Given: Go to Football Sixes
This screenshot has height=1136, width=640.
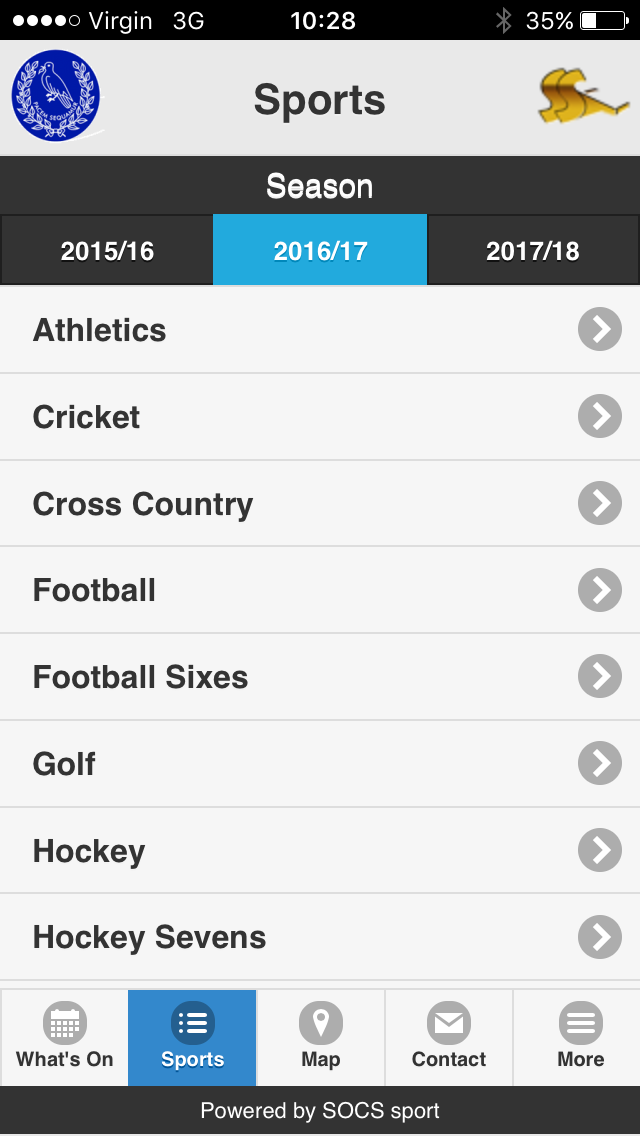Looking at the screenshot, I should point(320,677).
